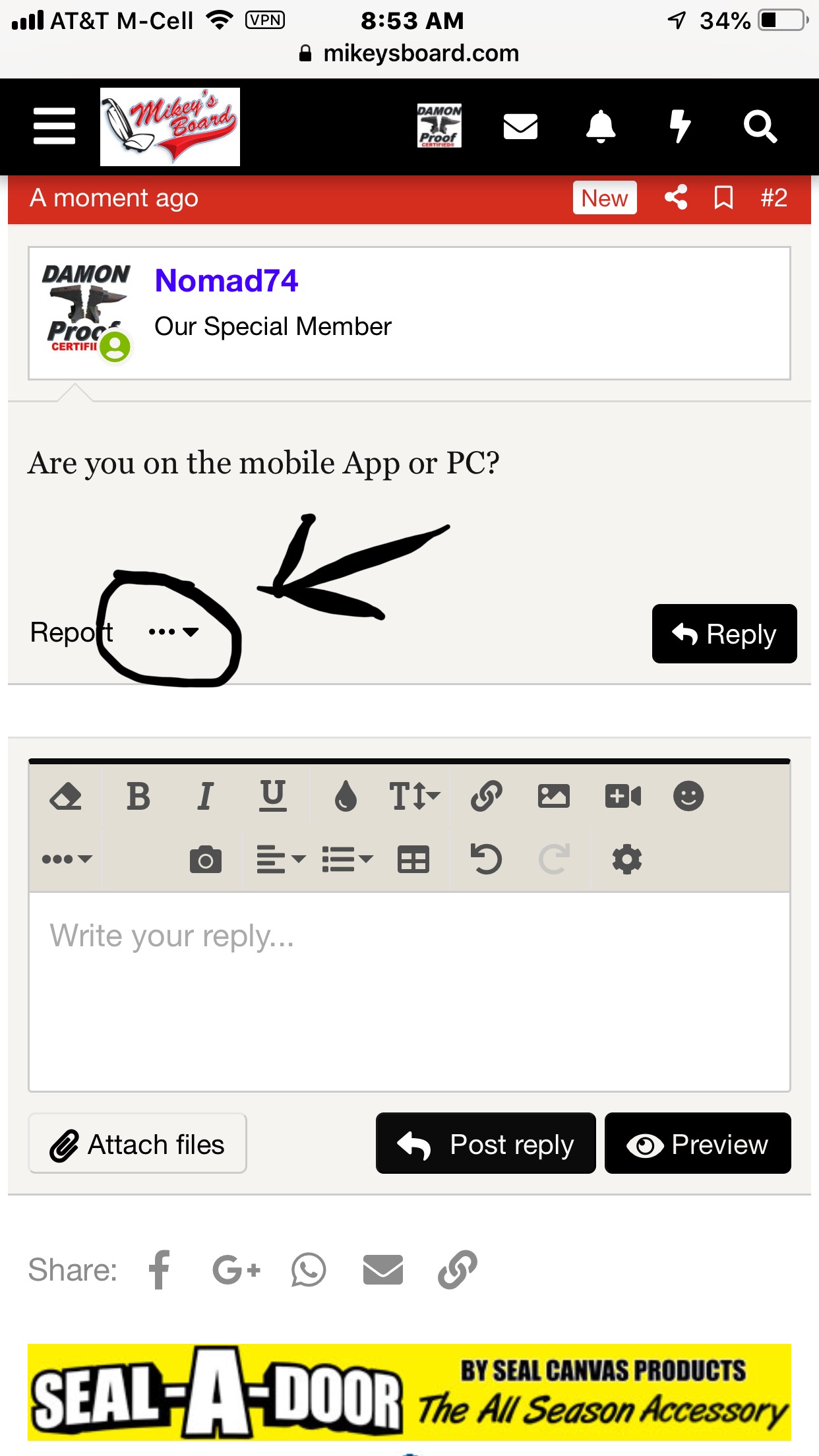Apply bold formatting in editor
Screen dimensions: 819x1456
[x=138, y=797]
